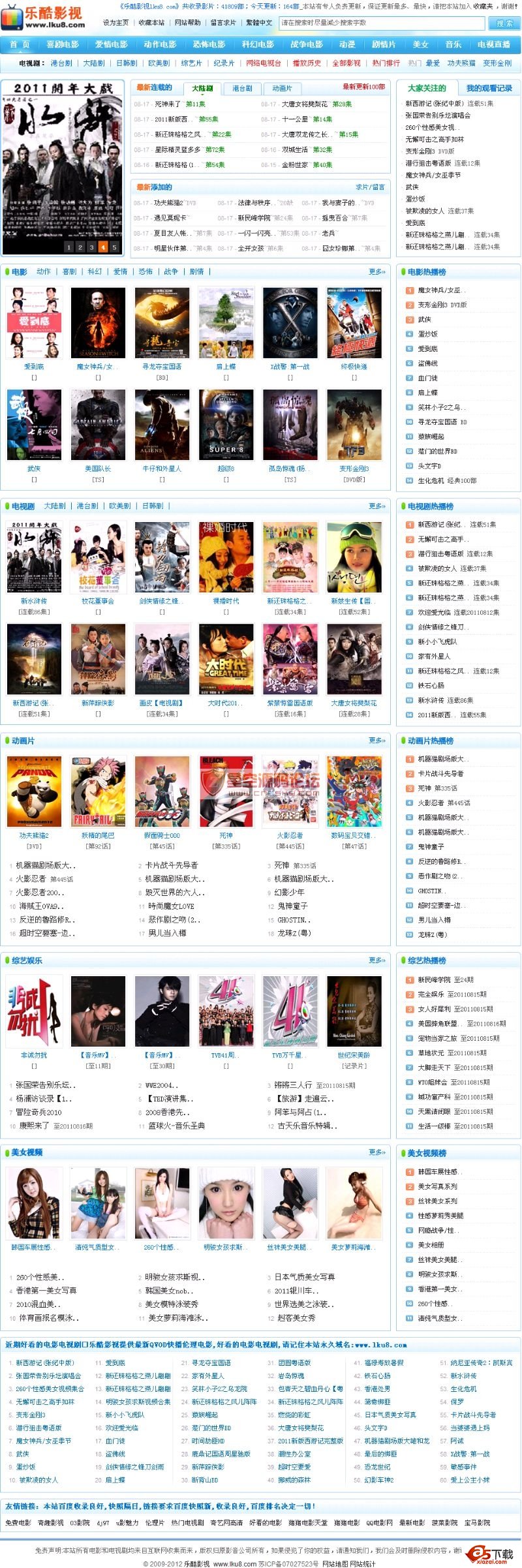Open the 我的观看记录 tab
The width and height of the screenshot is (522, 1568).
pos(489,88)
